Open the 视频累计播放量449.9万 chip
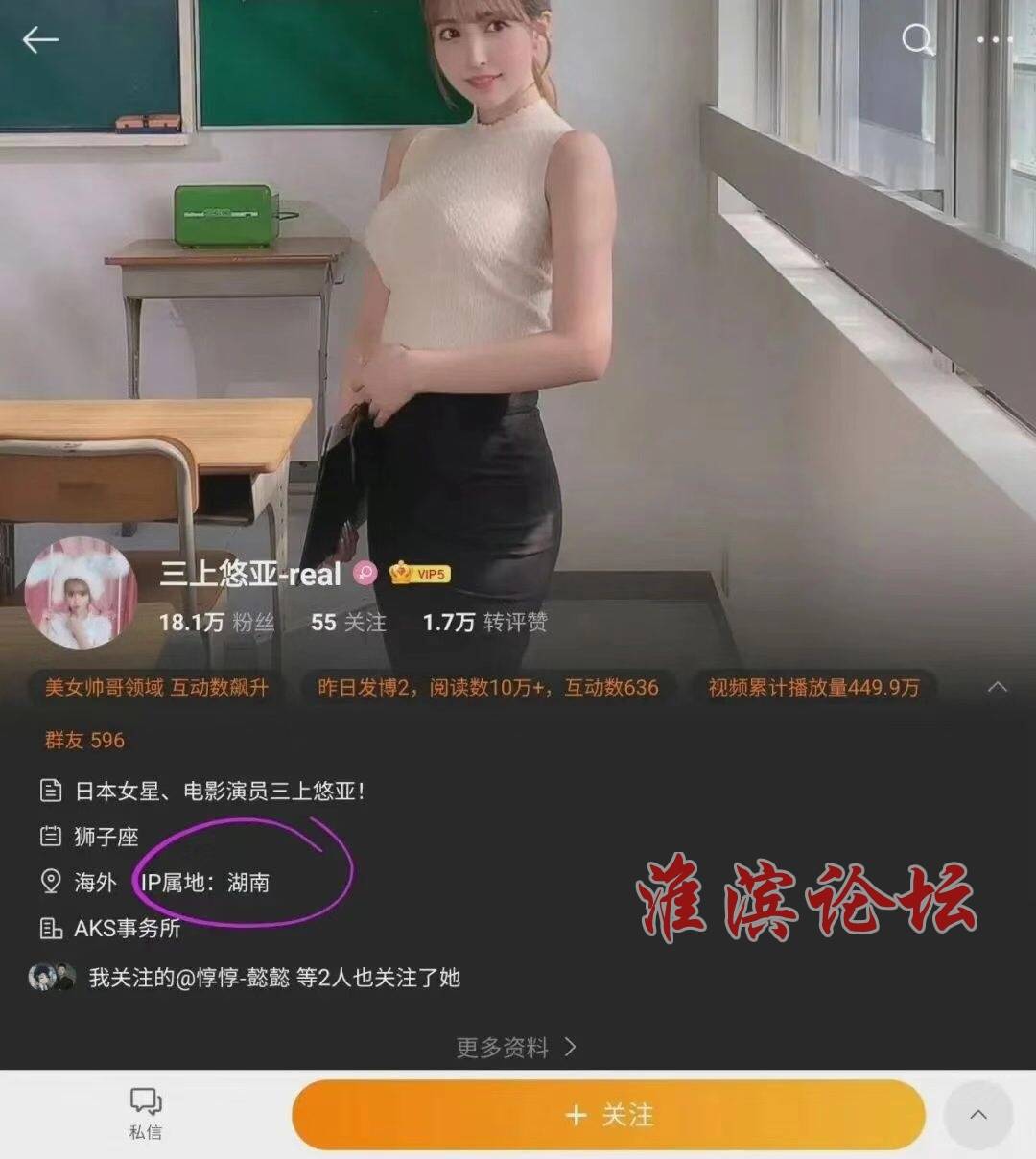The width and height of the screenshot is (1036, 1159). (x=813, y=688)
